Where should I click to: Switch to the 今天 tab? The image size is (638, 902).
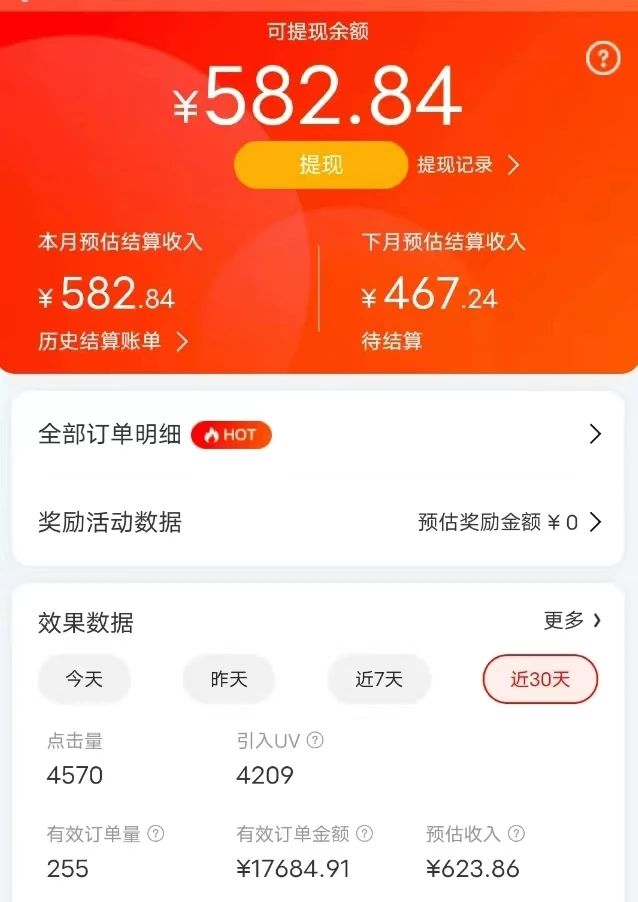84,680
